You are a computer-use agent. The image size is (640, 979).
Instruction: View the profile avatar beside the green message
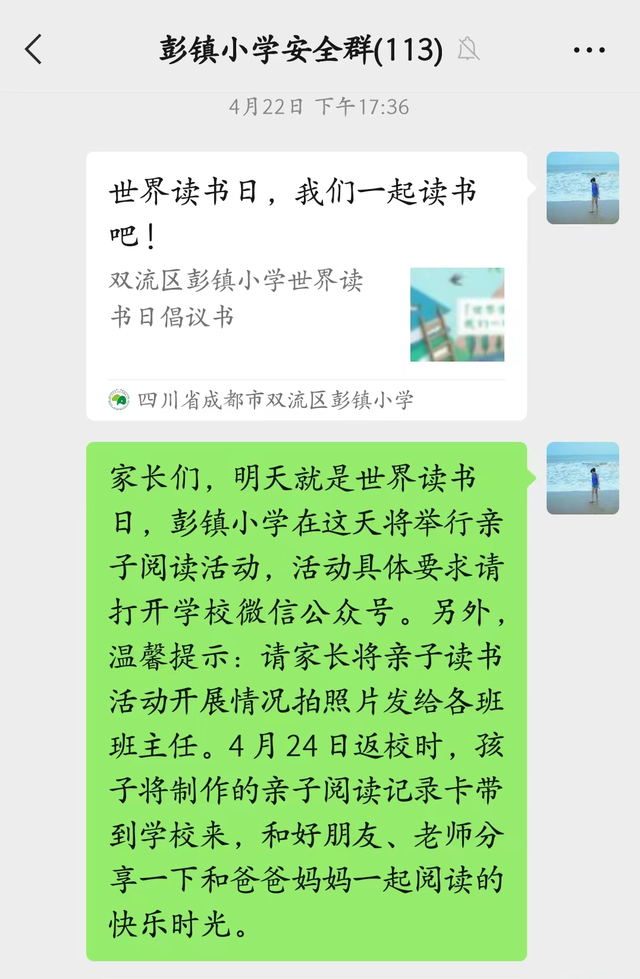(582, 478)
